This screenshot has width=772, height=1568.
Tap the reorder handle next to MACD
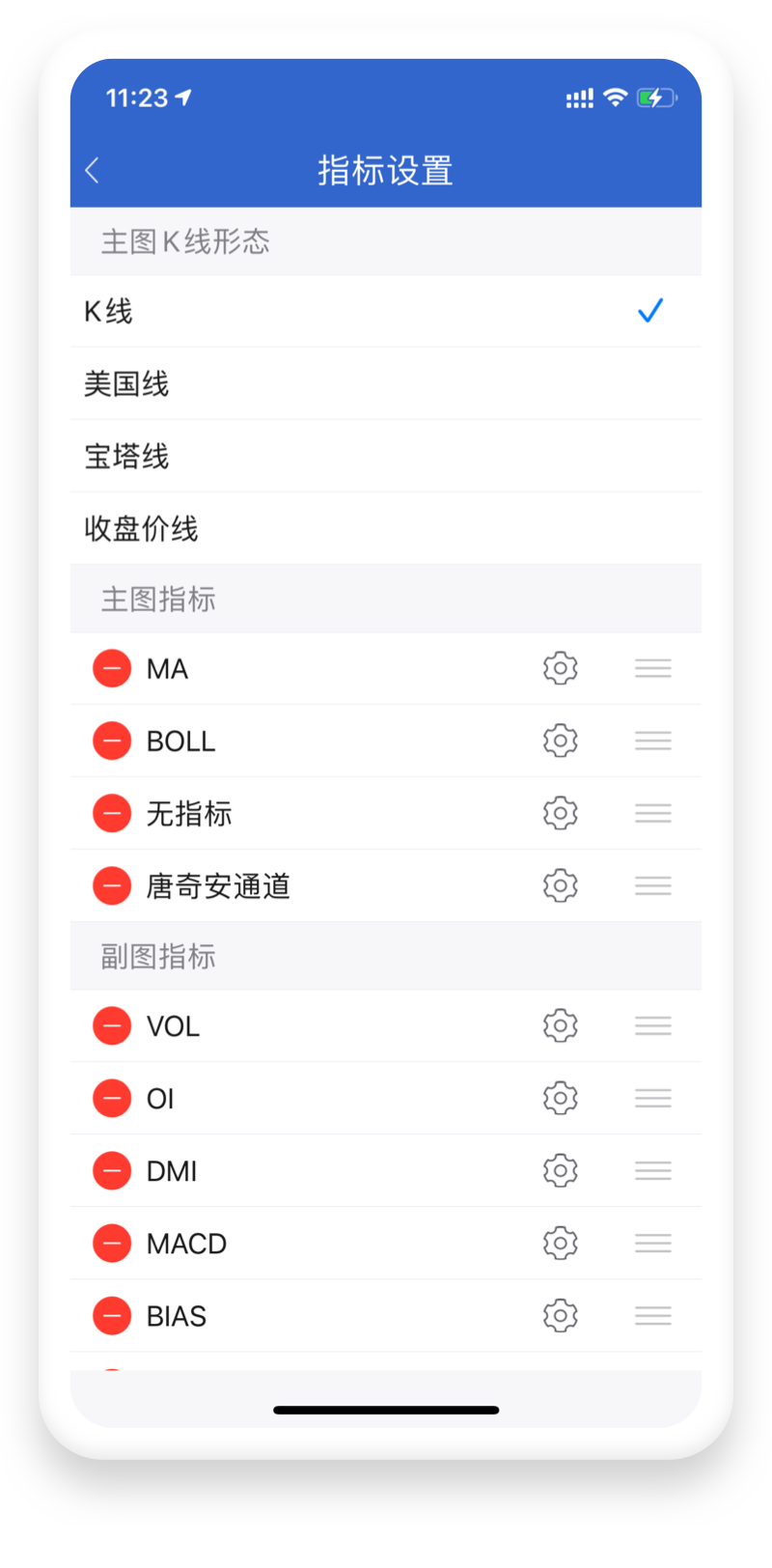pyautogui.click(x=653, y=1243)
